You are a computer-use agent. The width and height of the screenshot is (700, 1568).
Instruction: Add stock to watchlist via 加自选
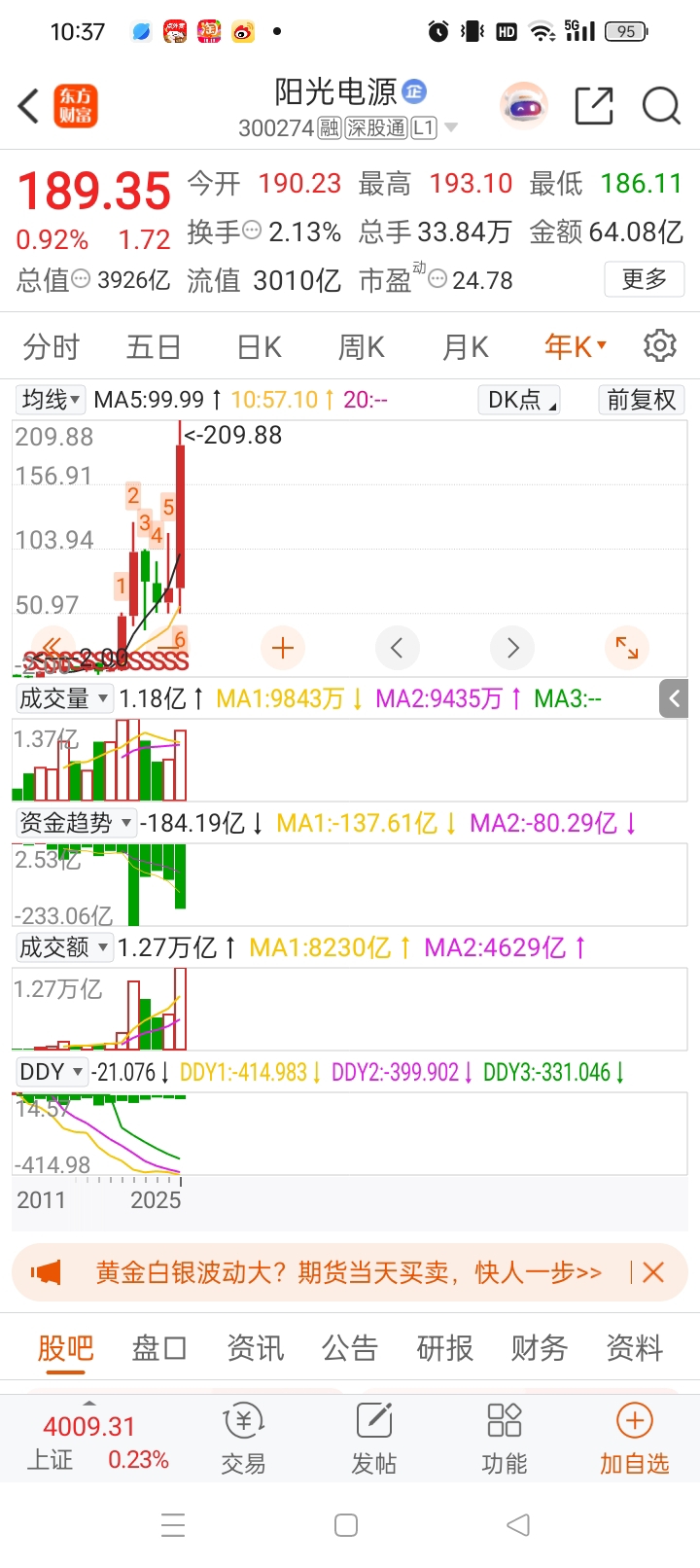coord(634,1439)
